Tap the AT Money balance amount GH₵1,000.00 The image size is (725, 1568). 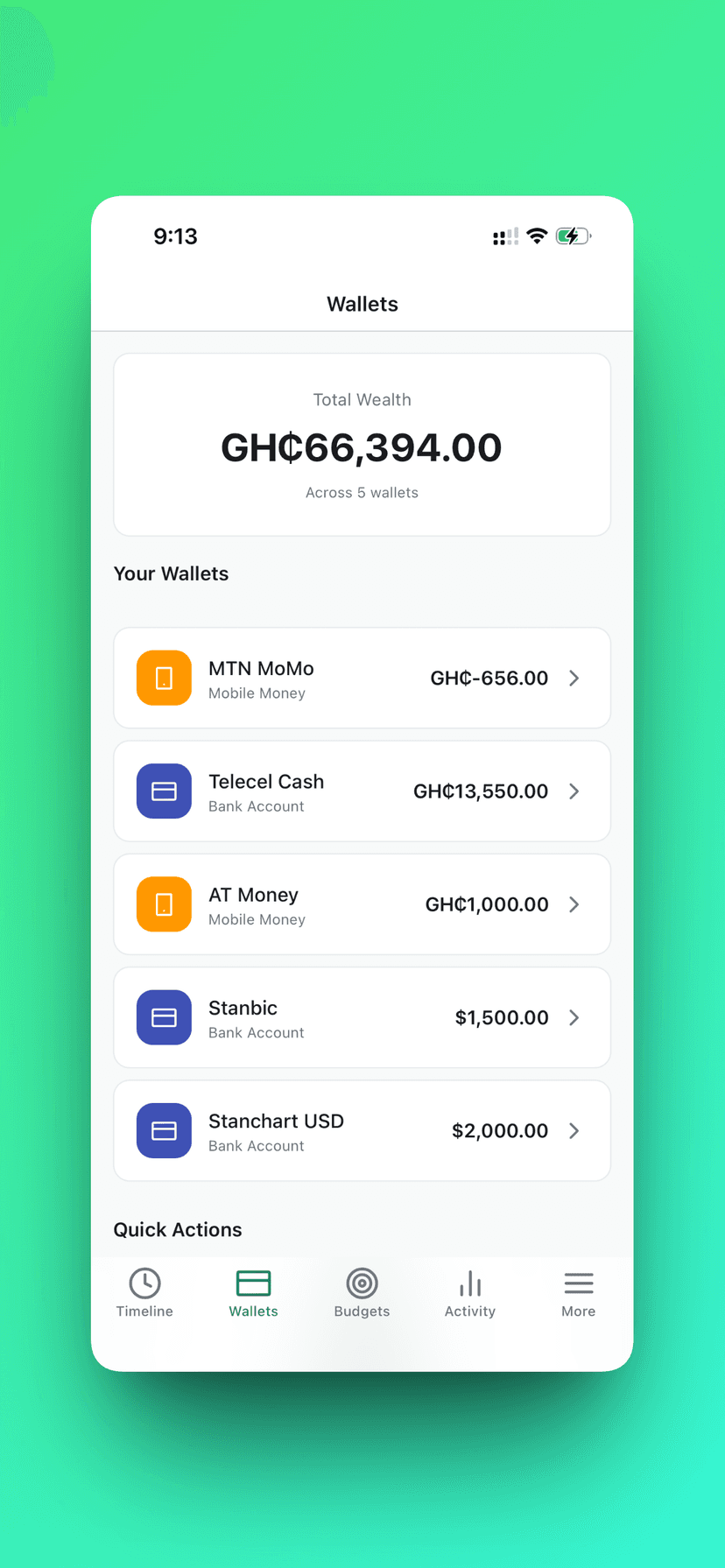pyautogui.click(x=487, y=904)
